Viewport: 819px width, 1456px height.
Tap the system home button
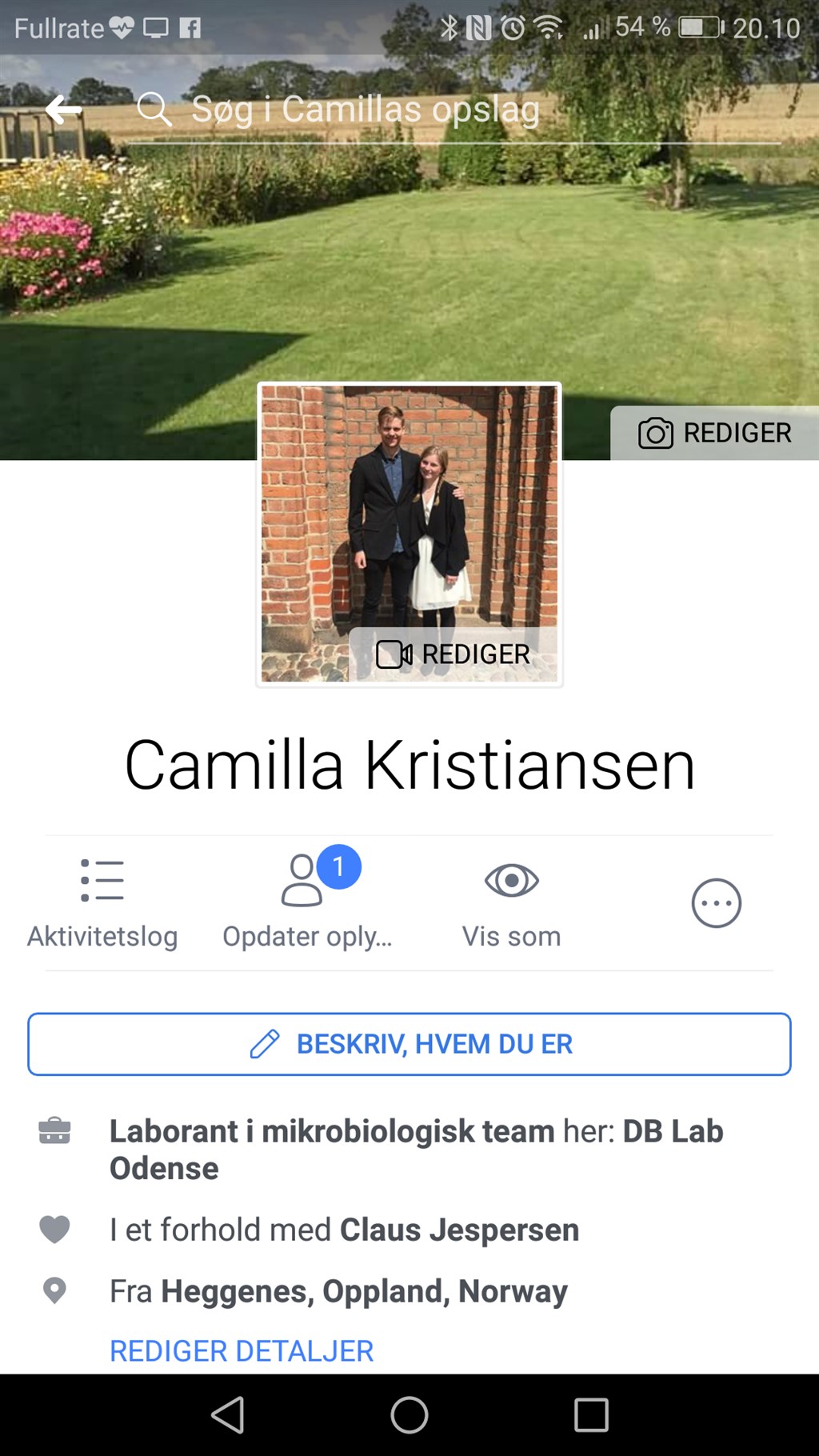[x=409, y=1414]
